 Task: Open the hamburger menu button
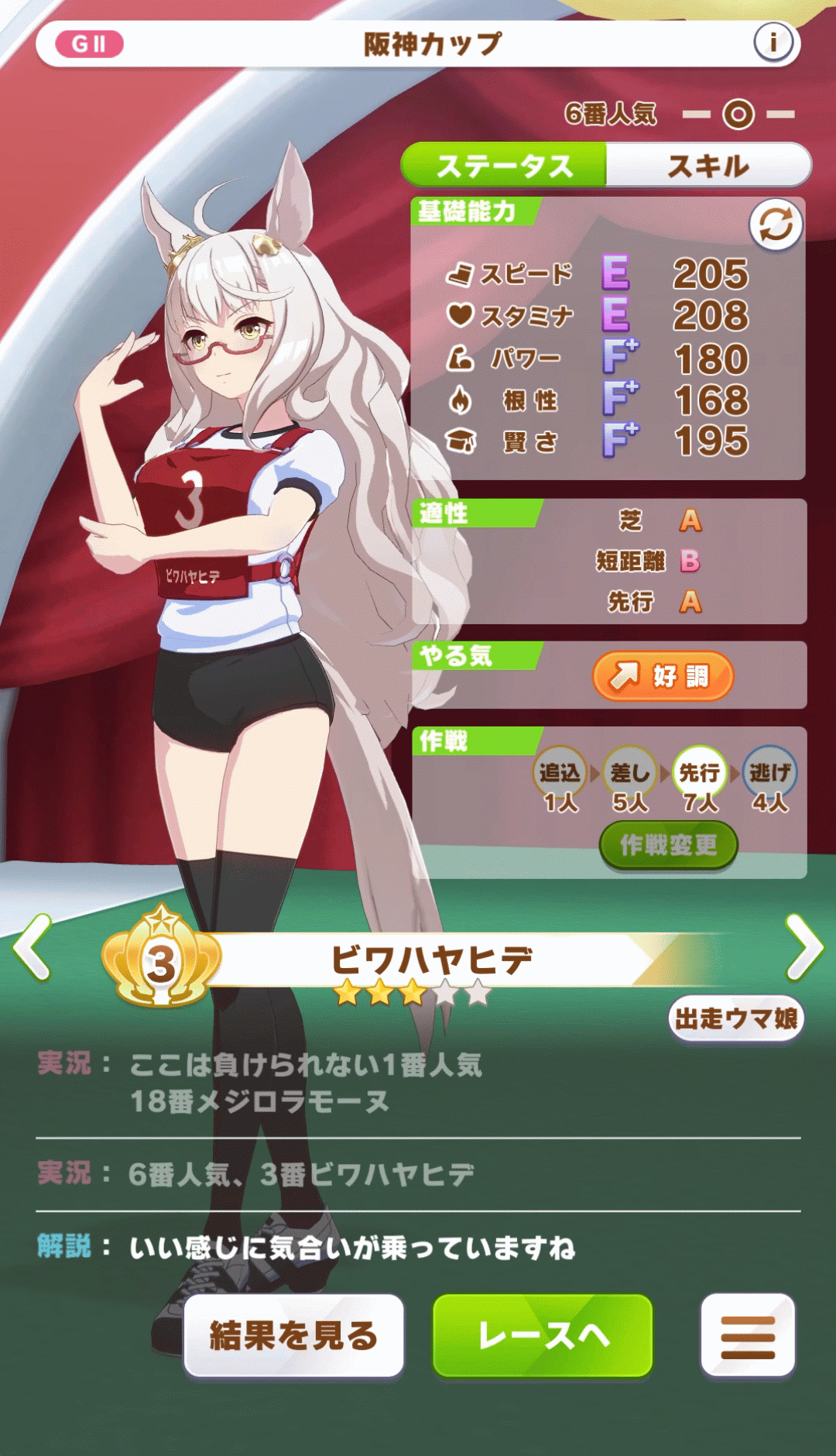(747, 1336)
